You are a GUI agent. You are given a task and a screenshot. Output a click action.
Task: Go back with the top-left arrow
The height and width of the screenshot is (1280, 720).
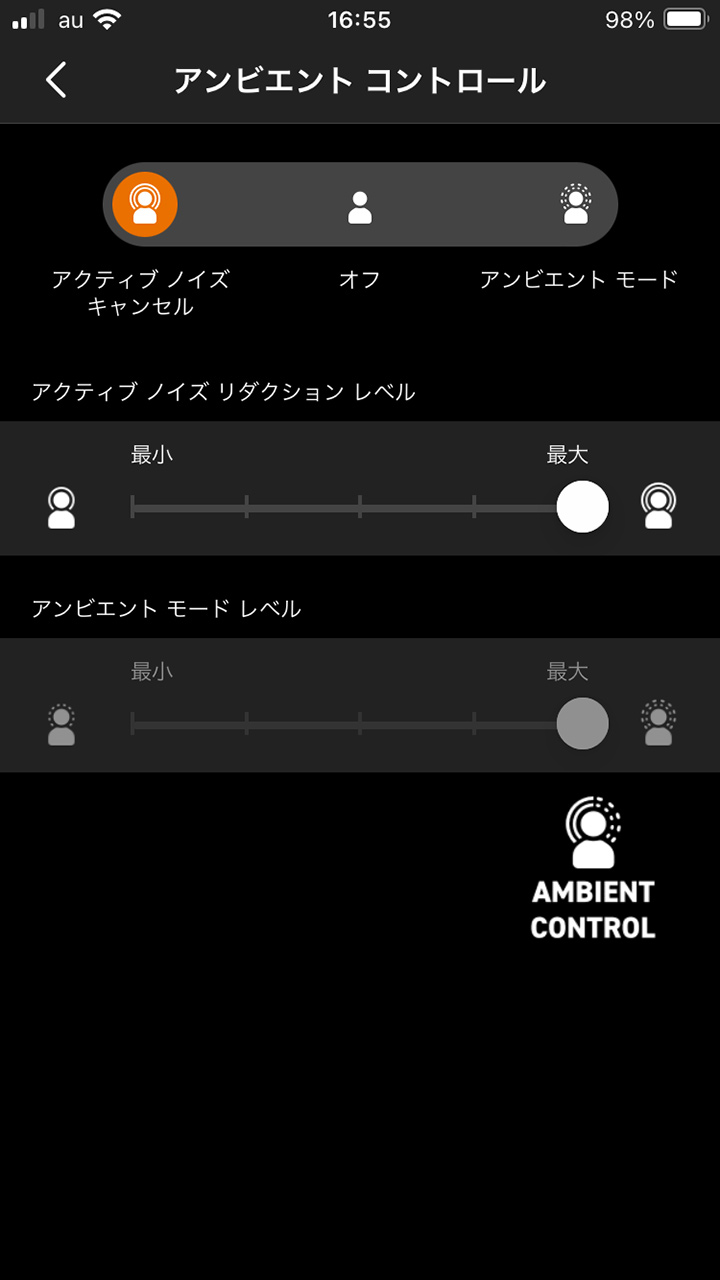[x=57, y=80]
